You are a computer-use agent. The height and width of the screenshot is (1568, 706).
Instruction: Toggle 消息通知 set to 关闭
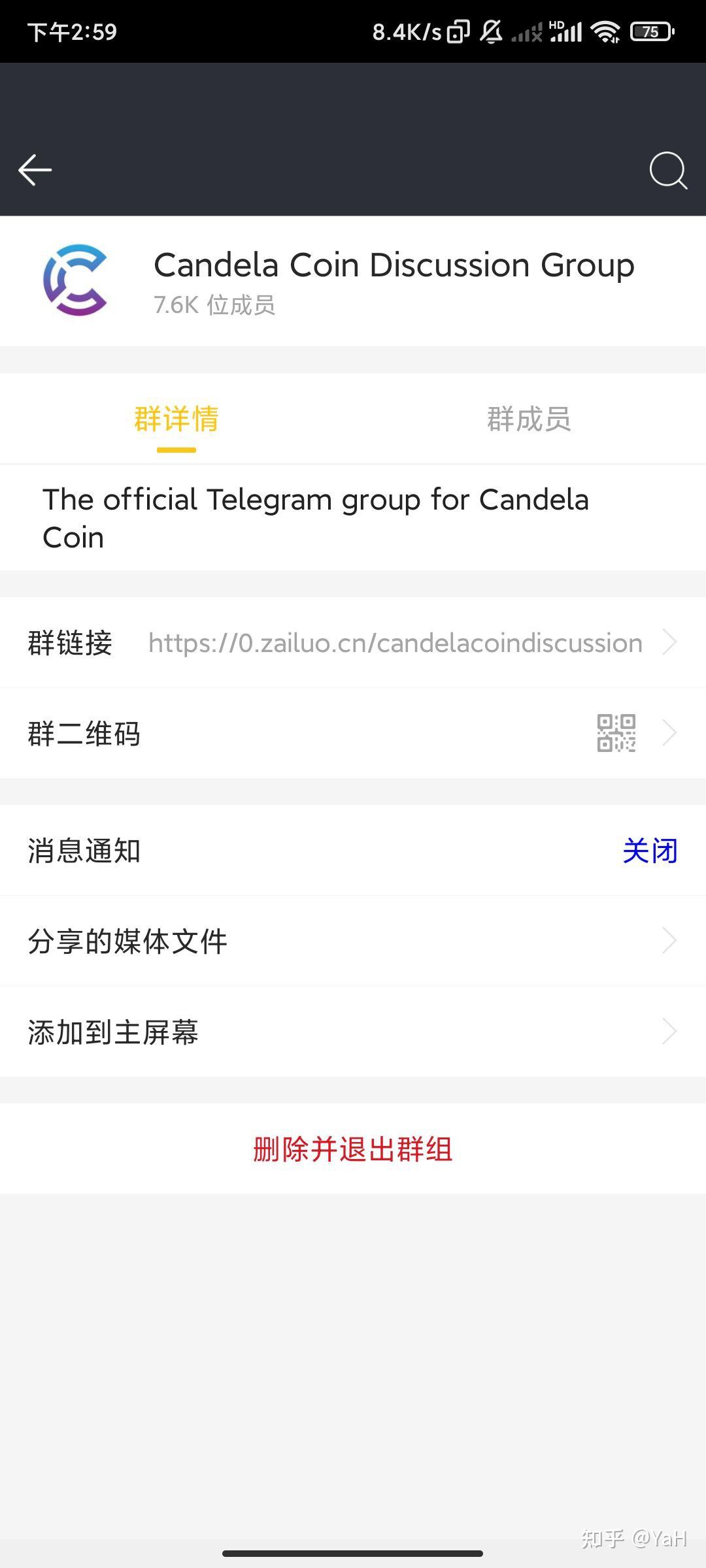click(650, 851)
